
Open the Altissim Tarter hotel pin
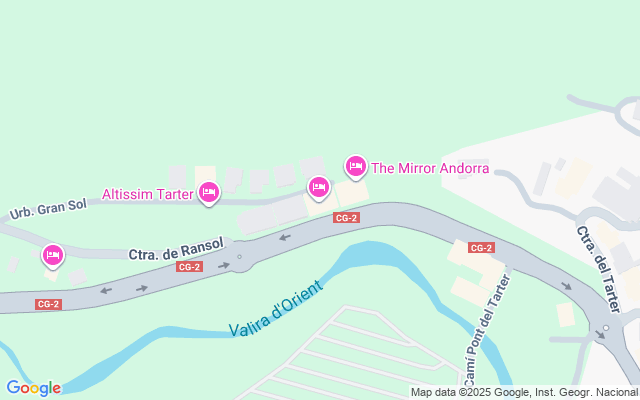208,191
